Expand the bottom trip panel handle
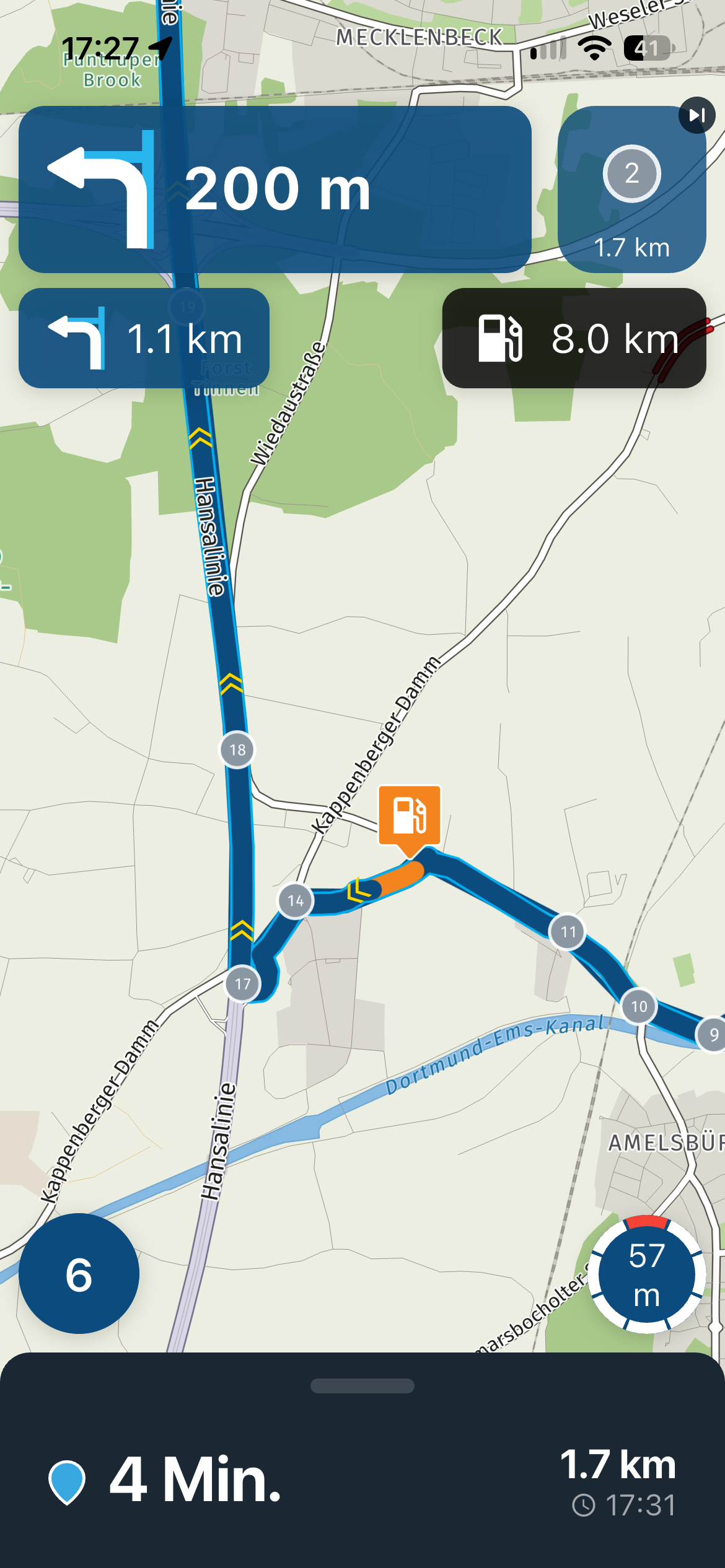The image size is (725, 1568). [362, 1386]
